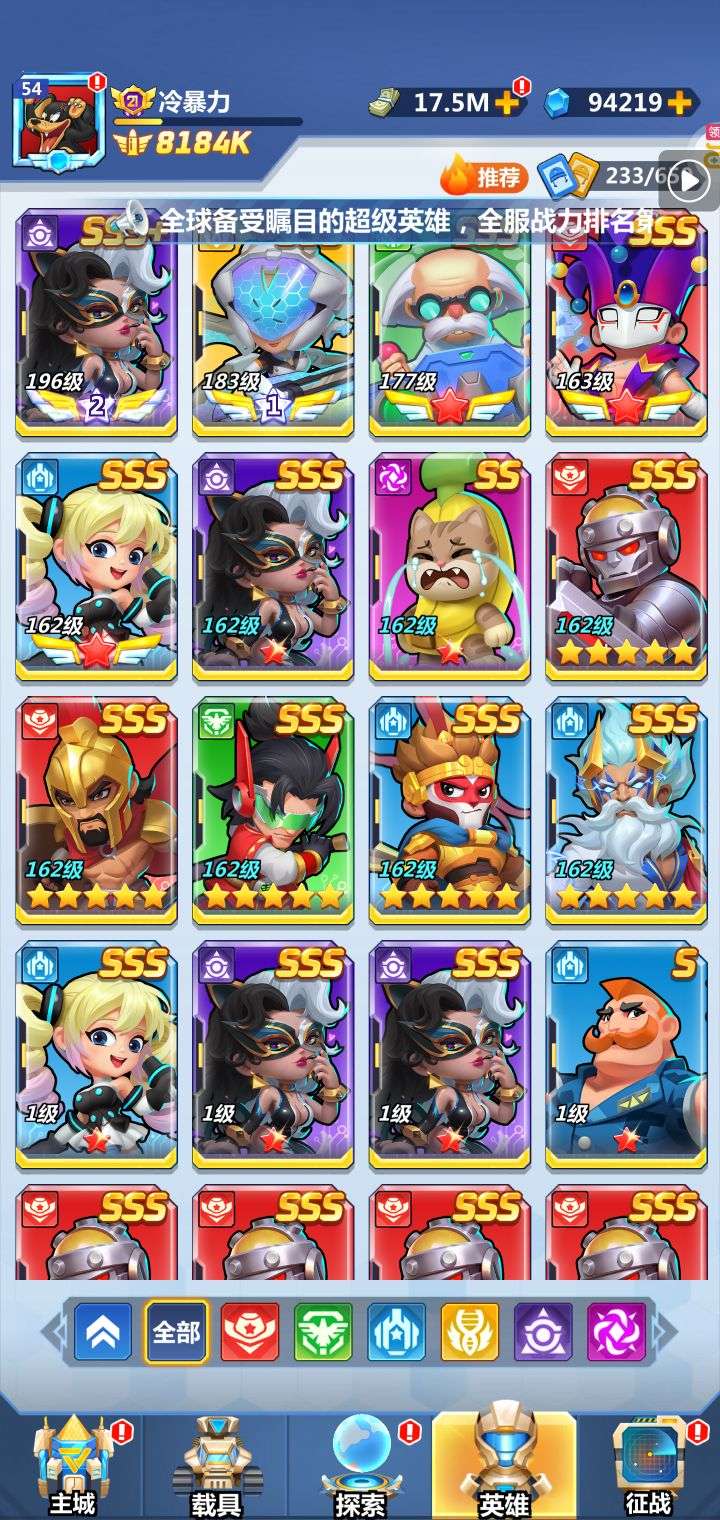The width and height of the screenshot is (720, 1520).
Task: Switch to the 探索 tab
Action: pos(360,1466)
